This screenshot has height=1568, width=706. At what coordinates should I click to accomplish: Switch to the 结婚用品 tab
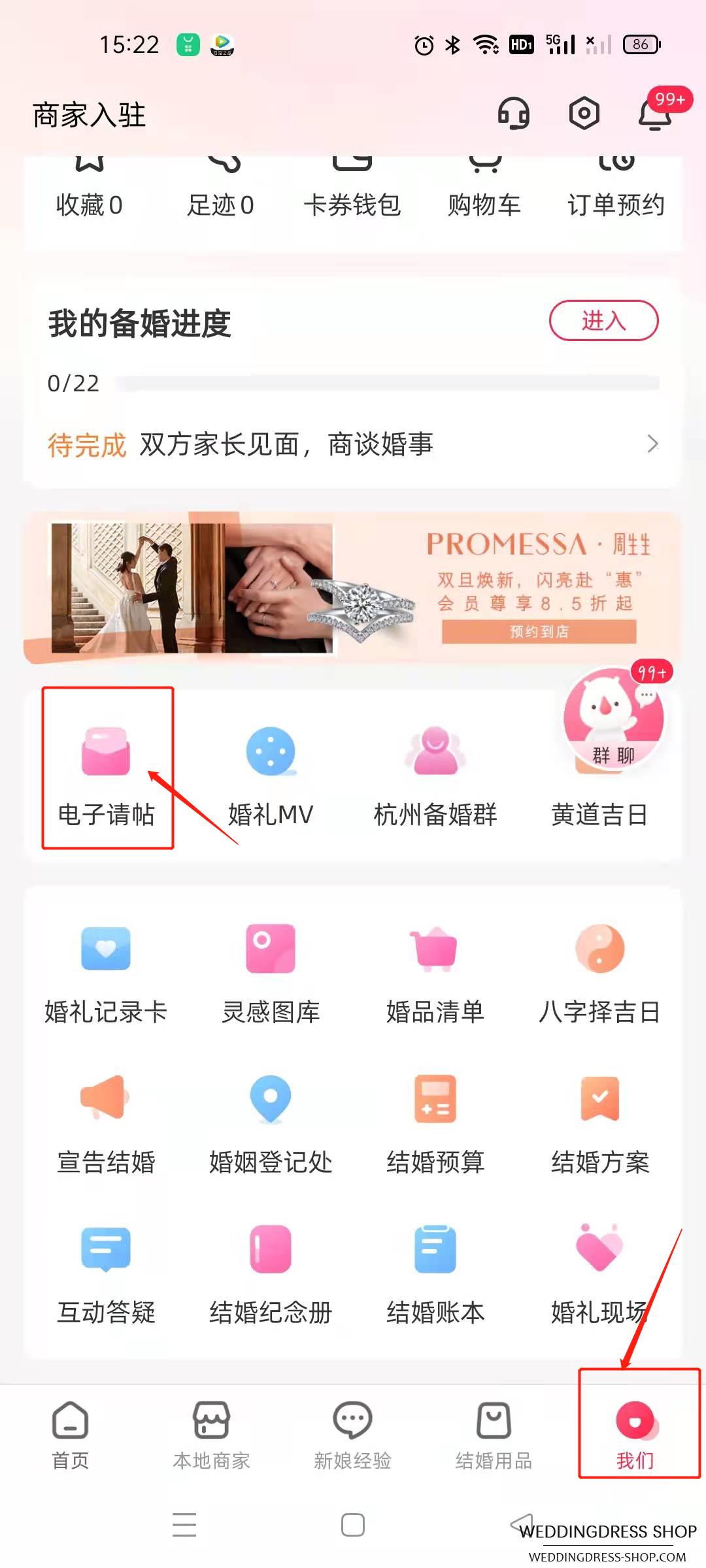pyautogui.click(x=494, y=1434)
